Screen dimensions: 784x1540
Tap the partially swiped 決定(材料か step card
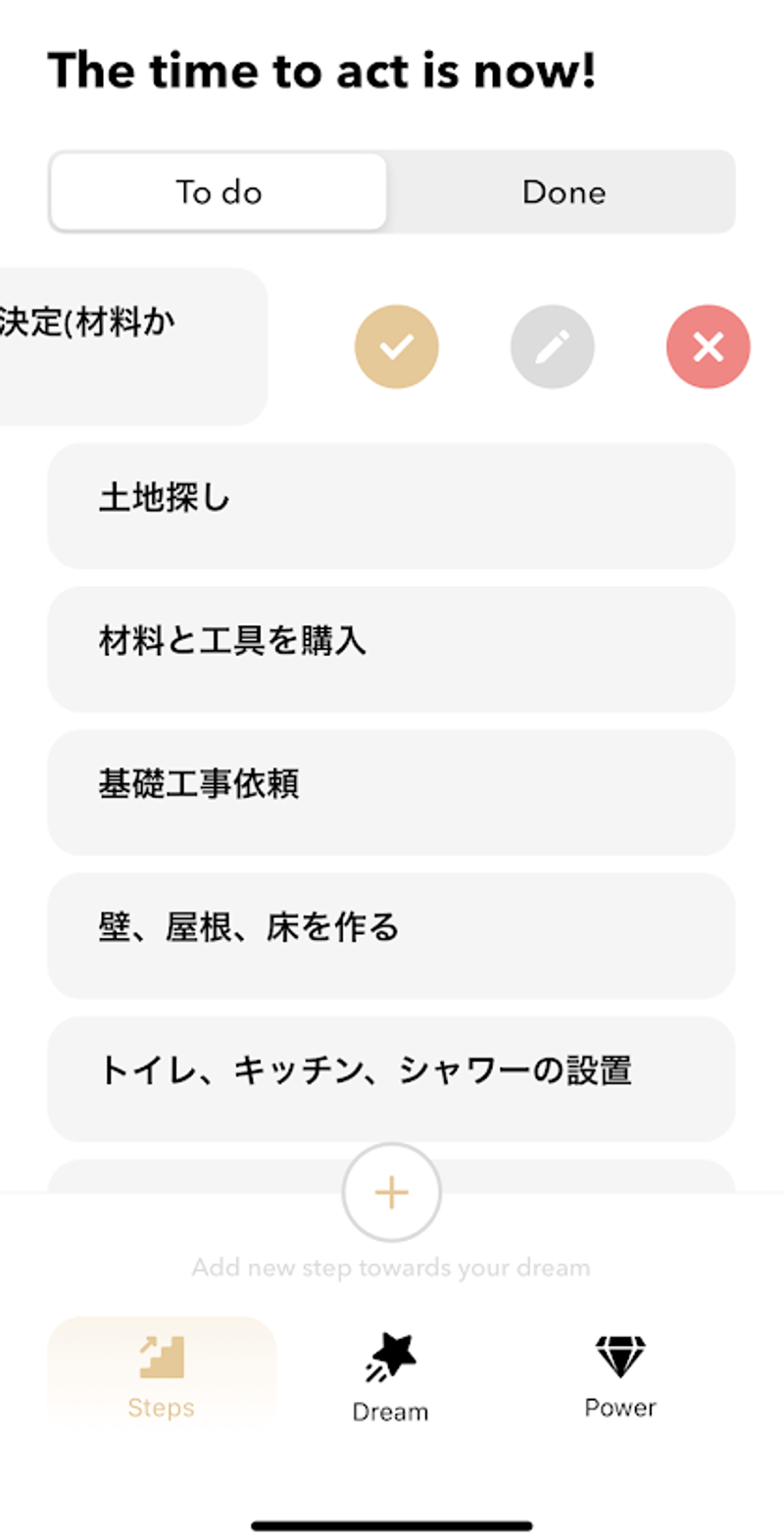coord(132,346)
